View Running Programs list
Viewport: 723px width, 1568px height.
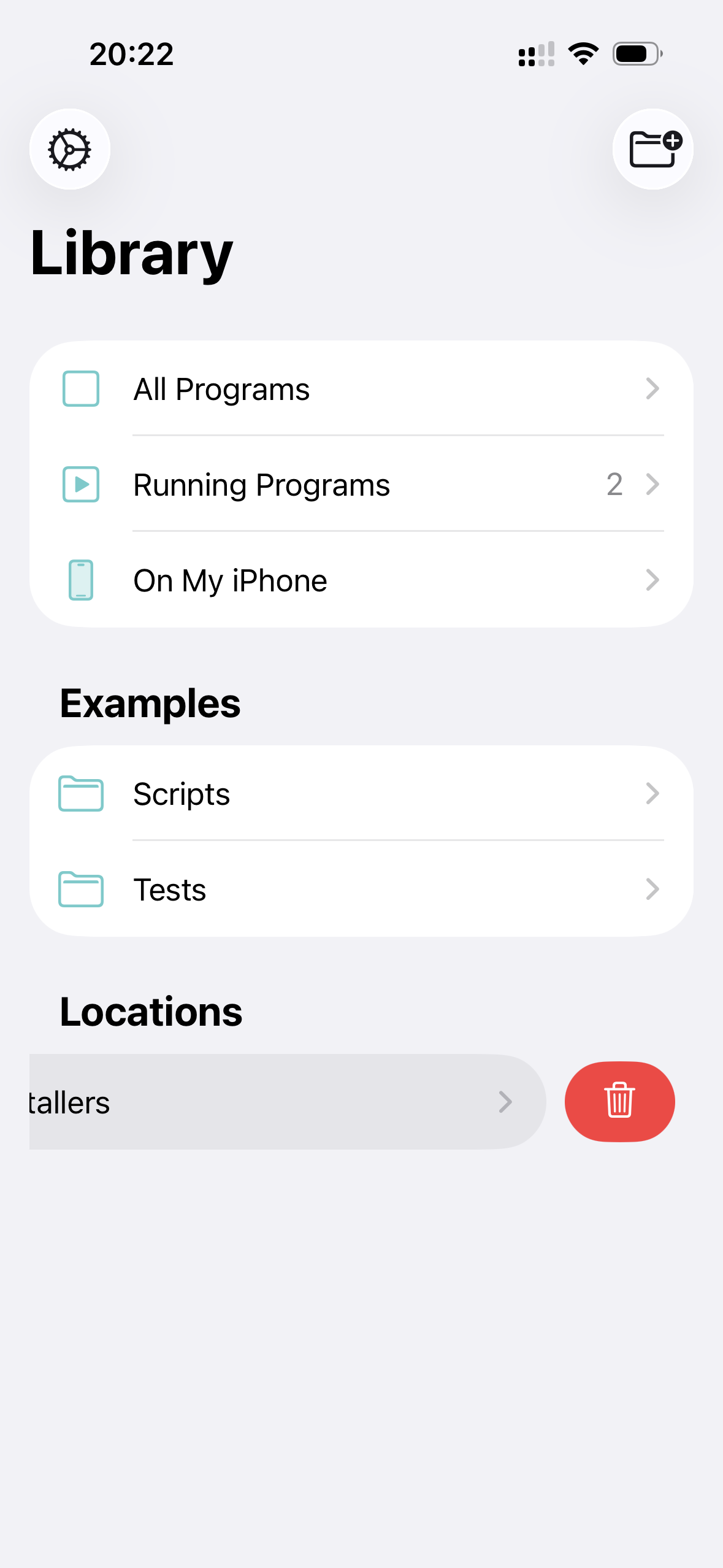coord(361,485)
